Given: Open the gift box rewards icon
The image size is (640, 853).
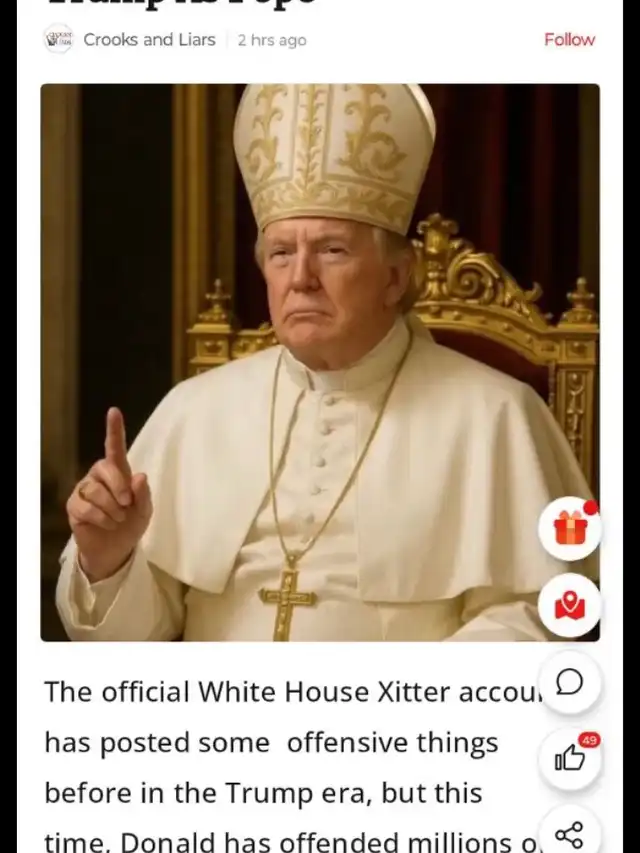Looking at the screenshot, I should 570,528.
